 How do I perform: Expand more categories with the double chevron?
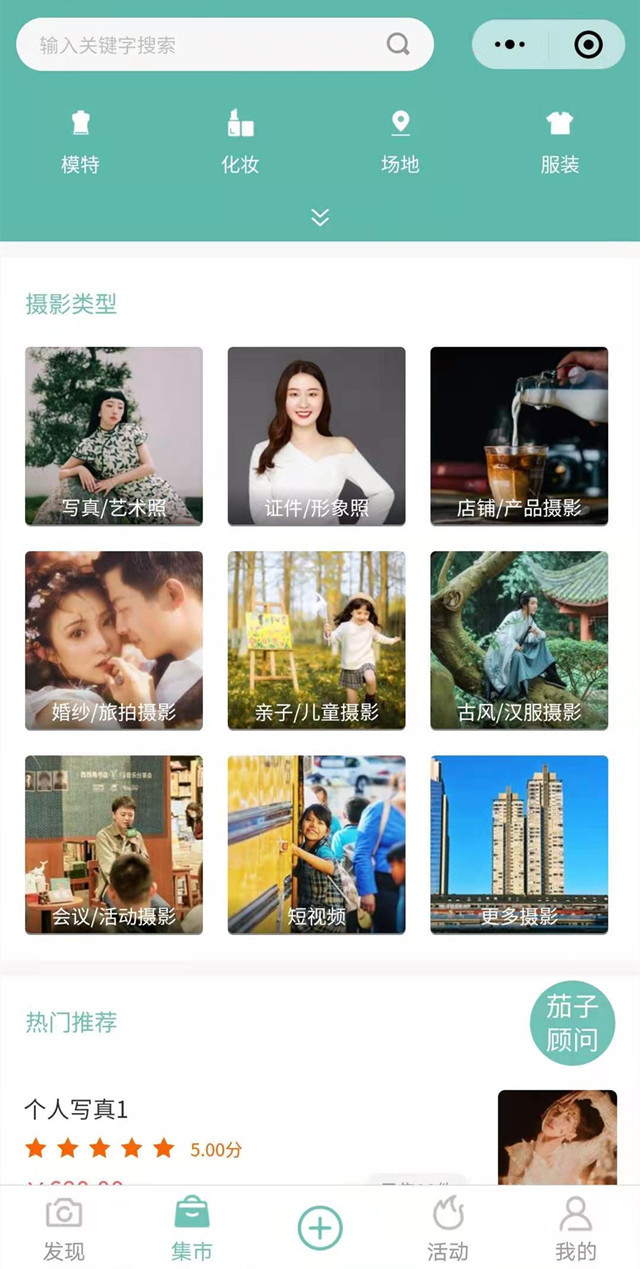pyautogui.click(x=320, y=217)
